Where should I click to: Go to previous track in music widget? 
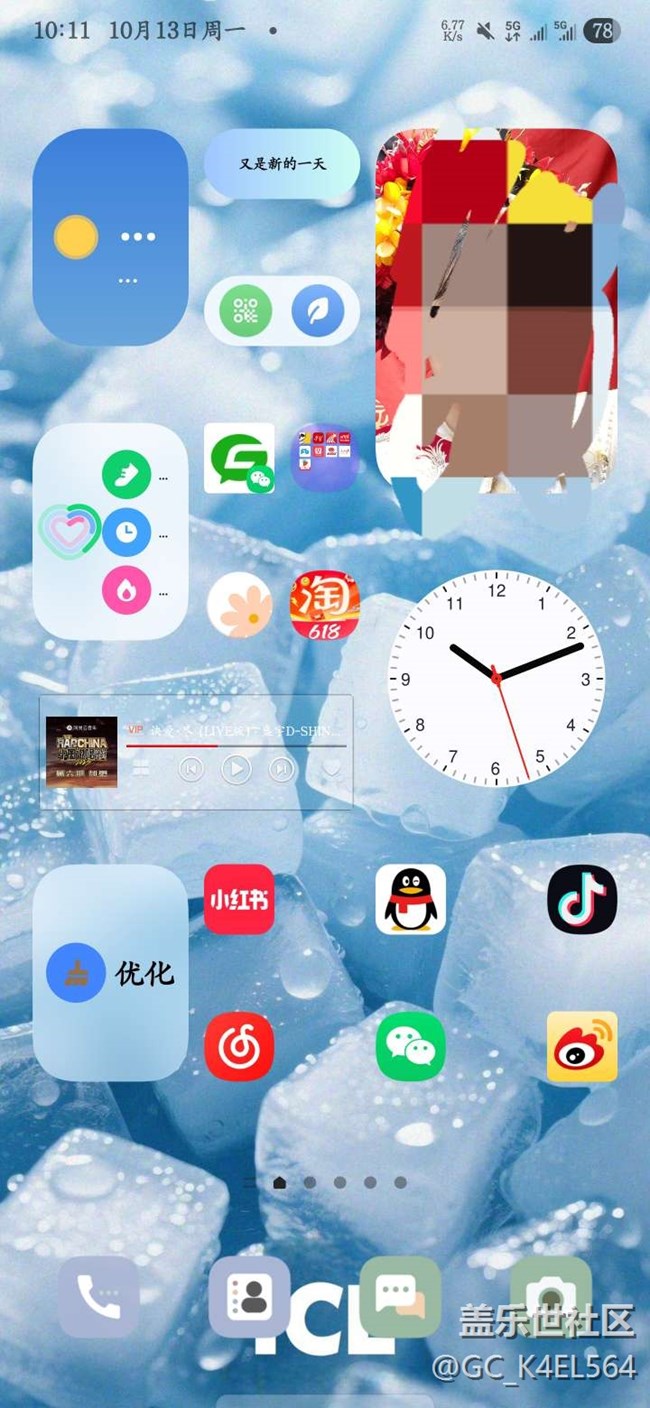point(191,769)
